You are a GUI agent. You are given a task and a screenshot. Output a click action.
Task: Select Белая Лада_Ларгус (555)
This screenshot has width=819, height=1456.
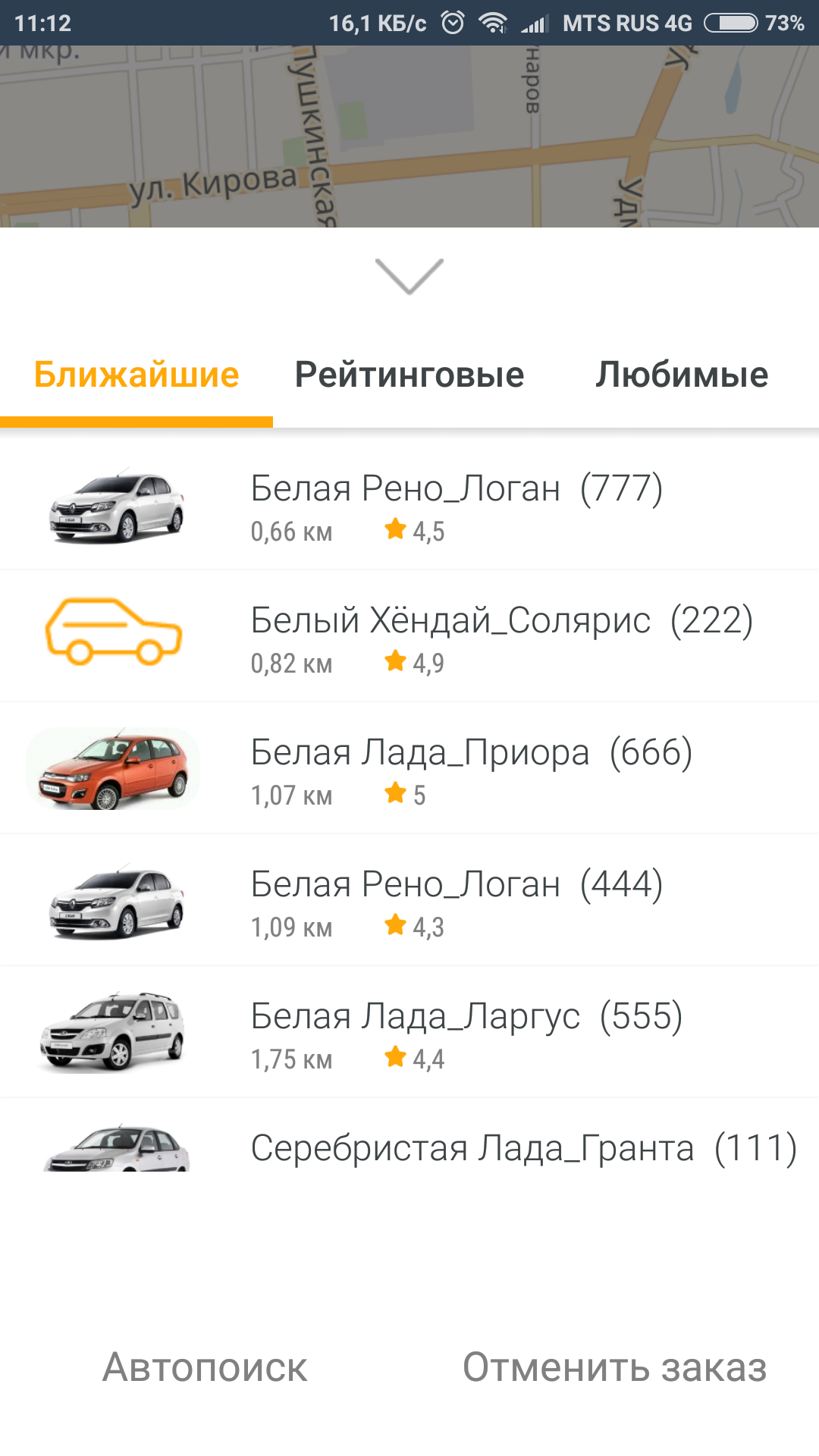[x=466, y=1032]
